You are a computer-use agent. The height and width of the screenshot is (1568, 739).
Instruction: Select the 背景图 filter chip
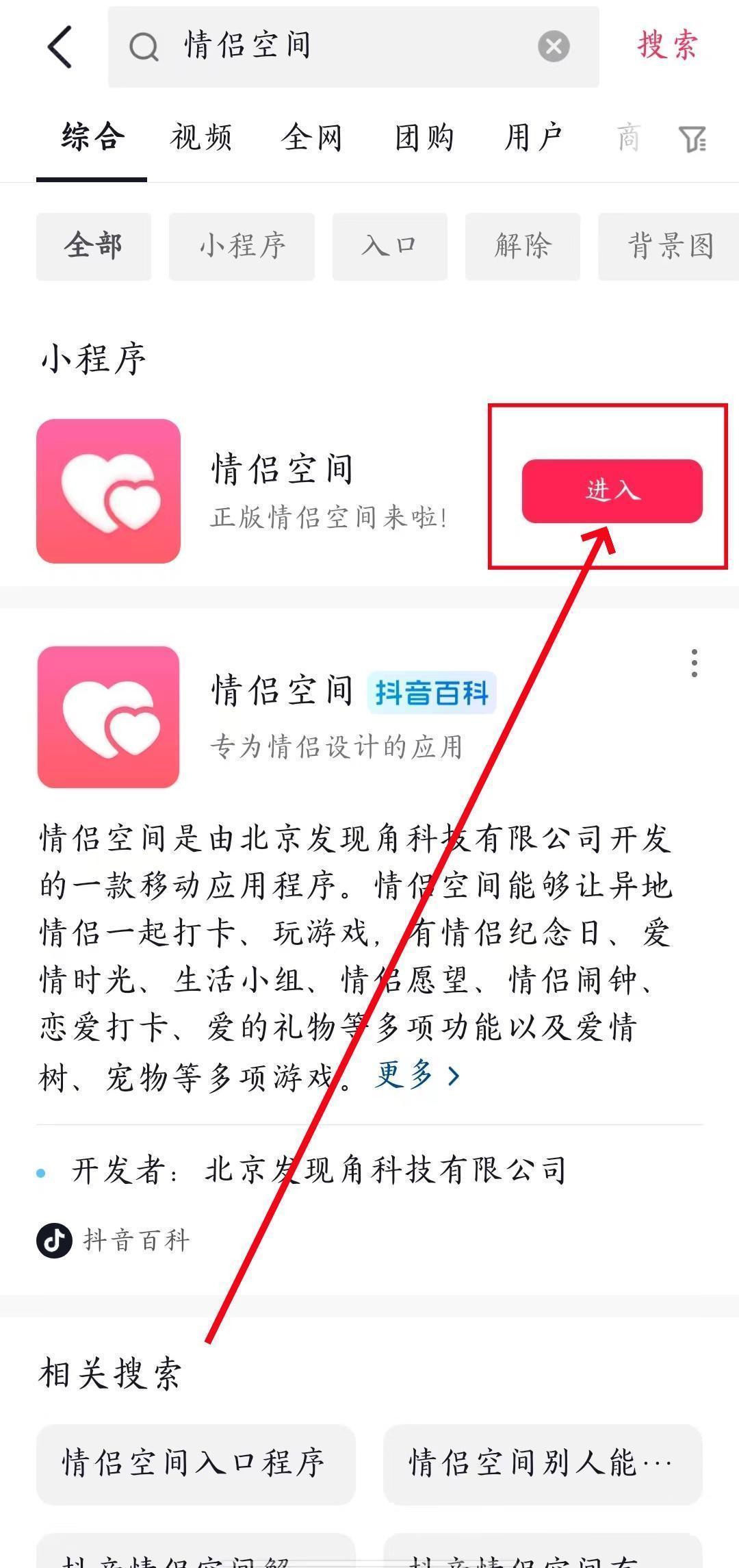point(669,246)
